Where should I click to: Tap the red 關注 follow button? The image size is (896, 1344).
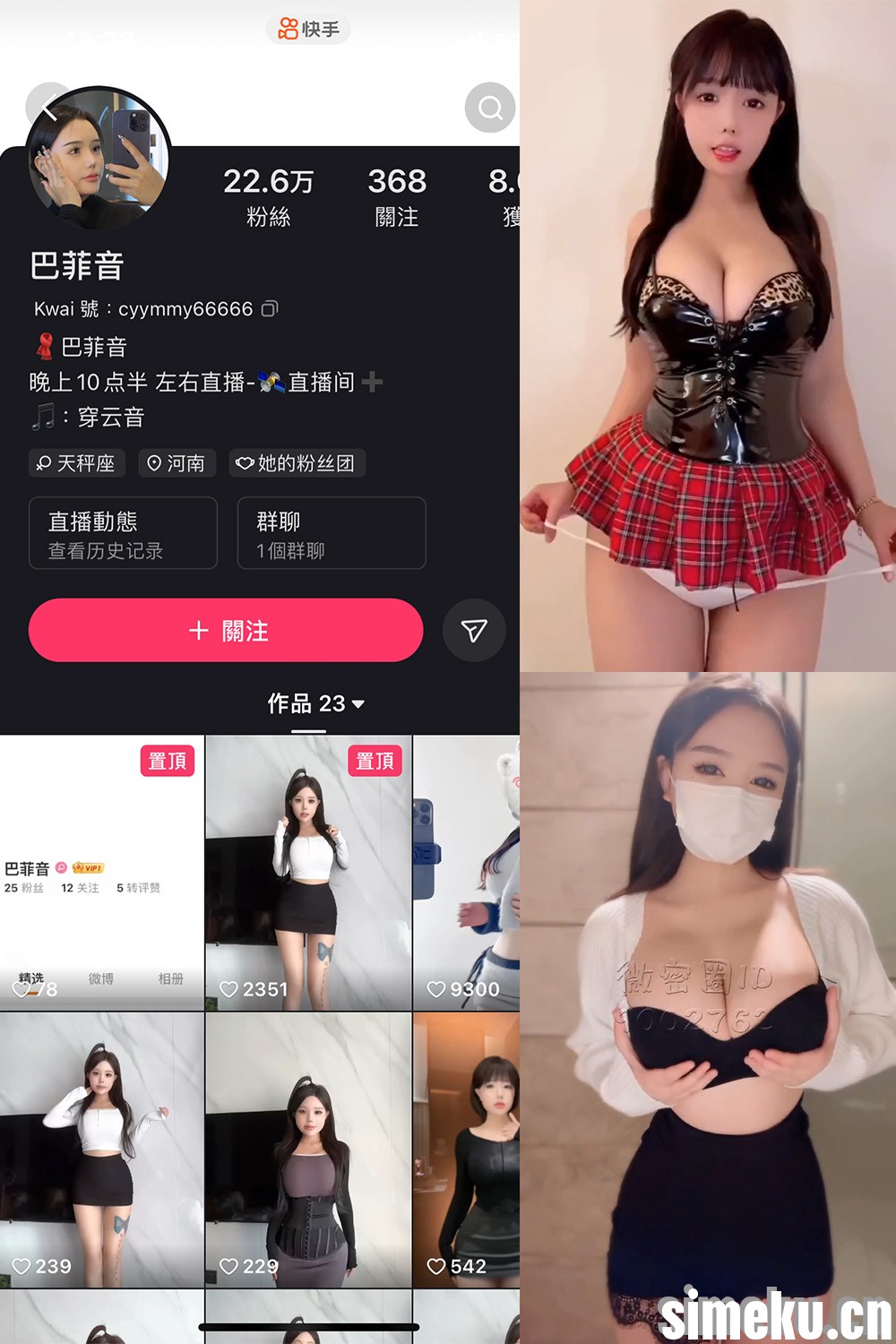coord(226,631)
